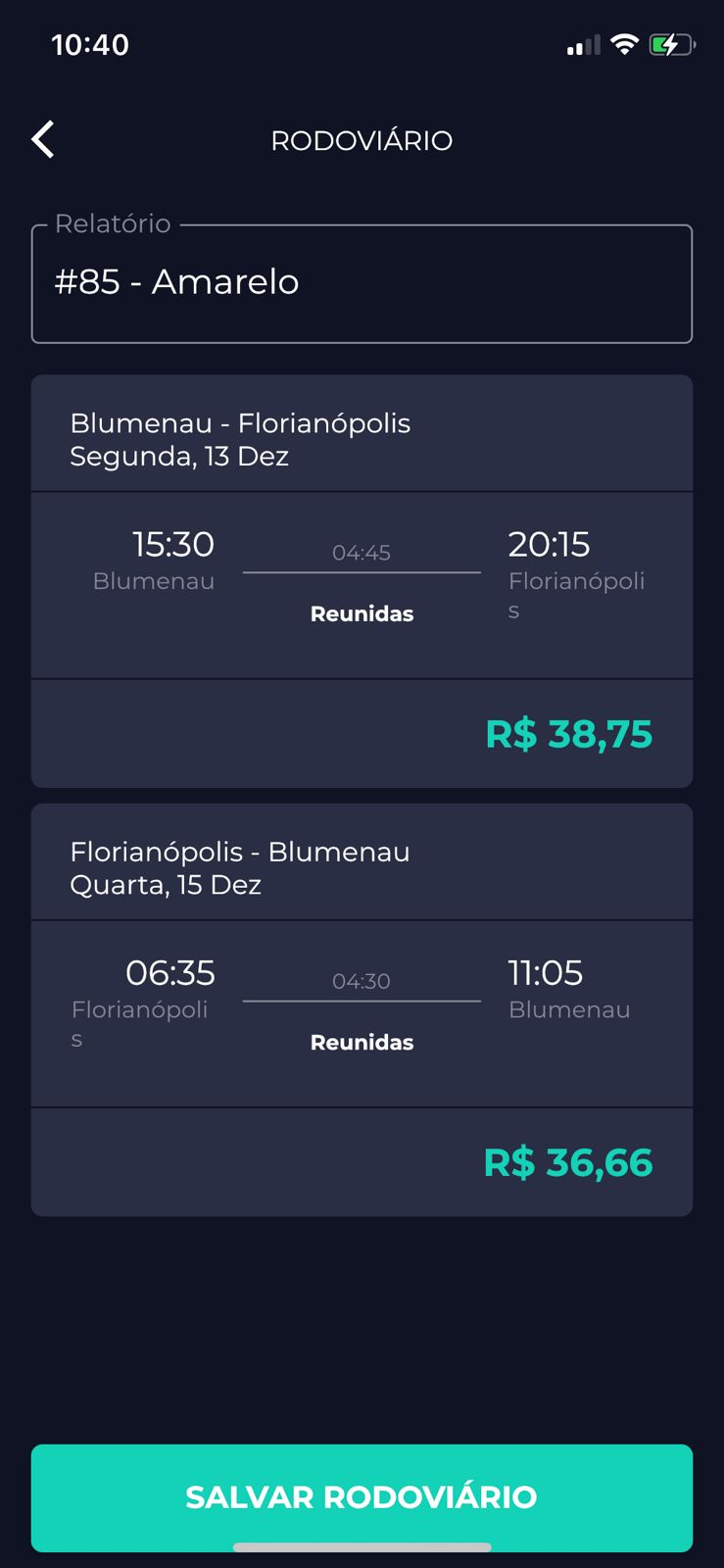Open the Blumenau - Florianópolis trip card

pos(362,581)
